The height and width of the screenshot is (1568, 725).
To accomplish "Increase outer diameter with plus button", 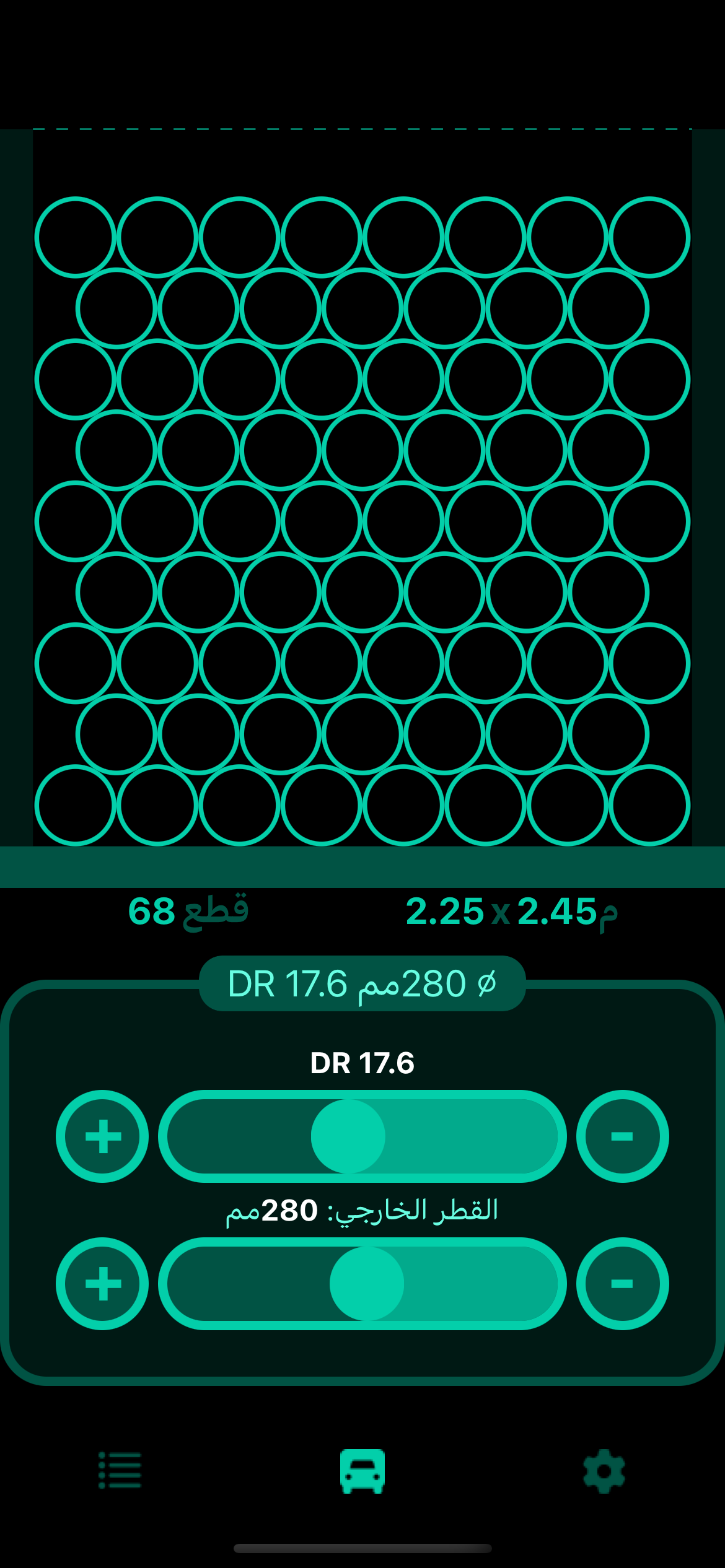I will click(102, 1284).
